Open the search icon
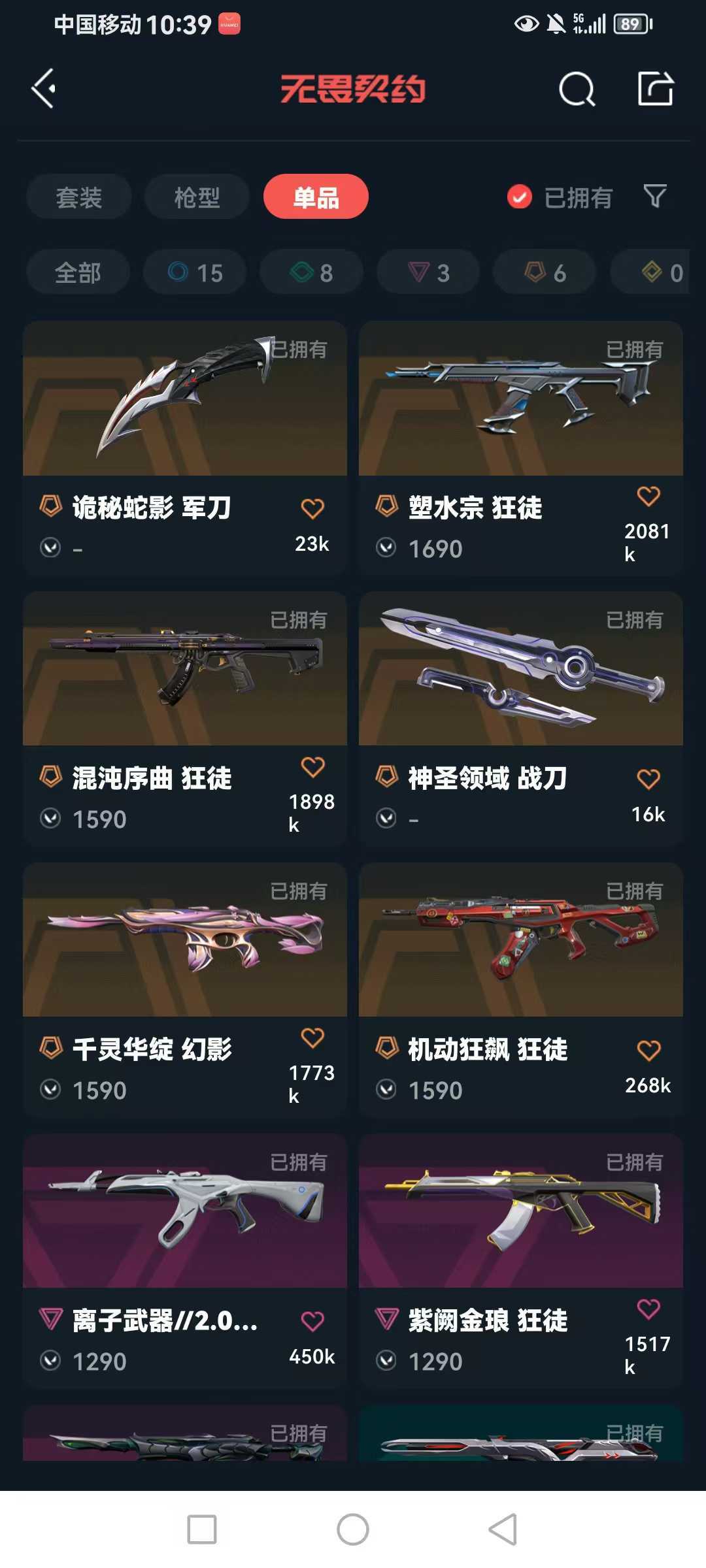Viewport: 706px width, 1568px height. pos(577,89)
